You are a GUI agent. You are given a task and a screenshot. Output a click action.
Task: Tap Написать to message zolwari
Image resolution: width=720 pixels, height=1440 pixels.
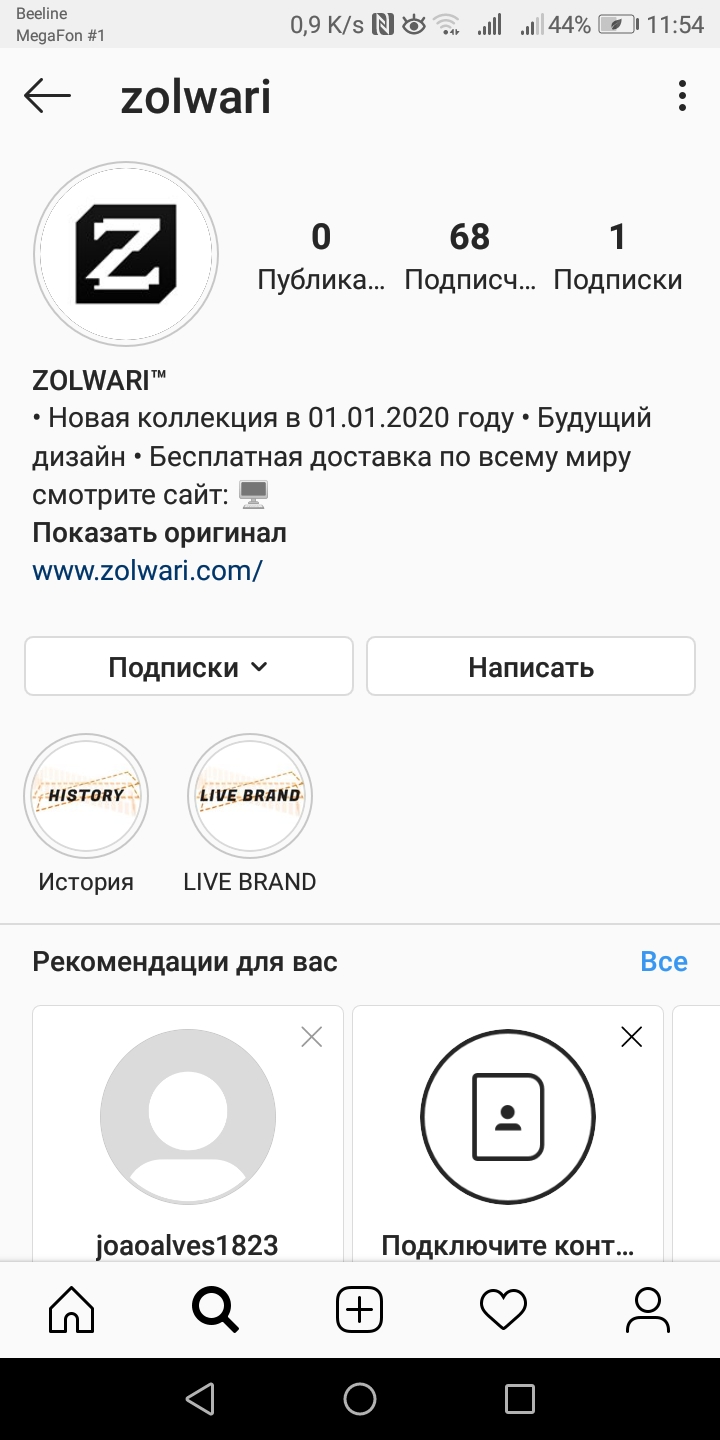pyautogui.click(x=530, y=665)
